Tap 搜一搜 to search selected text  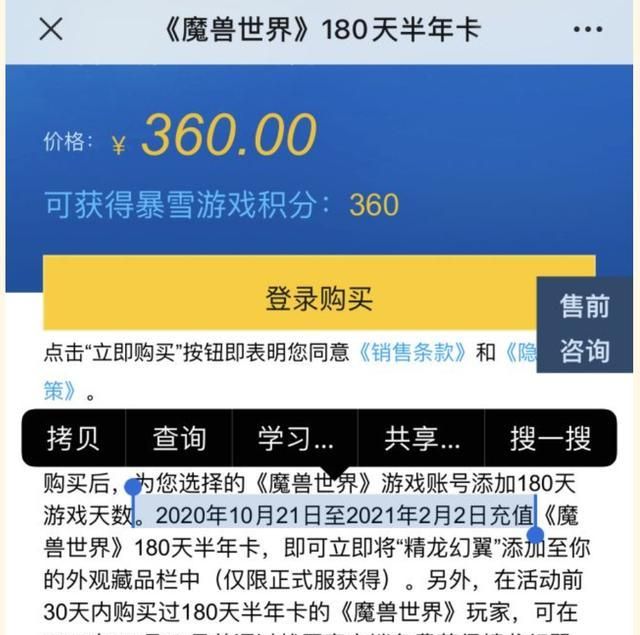point(550,437)
